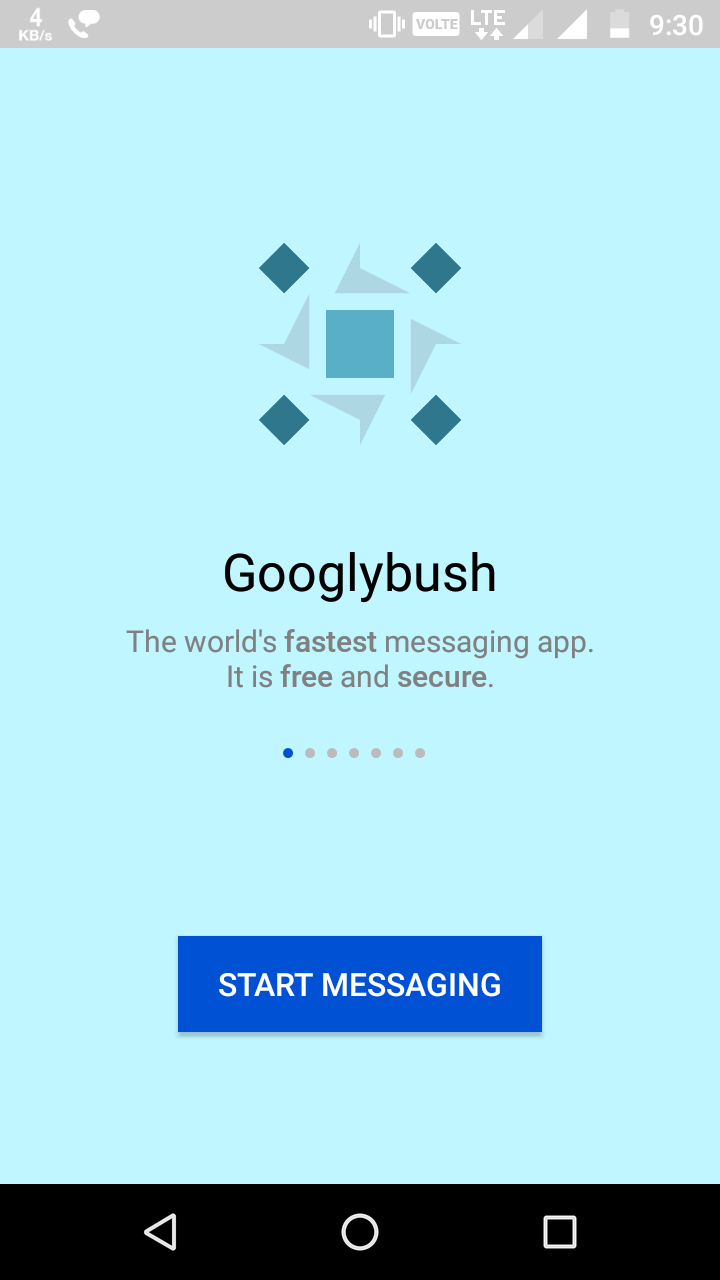
Task: Return to the home screen
Action: [360, 1232]
